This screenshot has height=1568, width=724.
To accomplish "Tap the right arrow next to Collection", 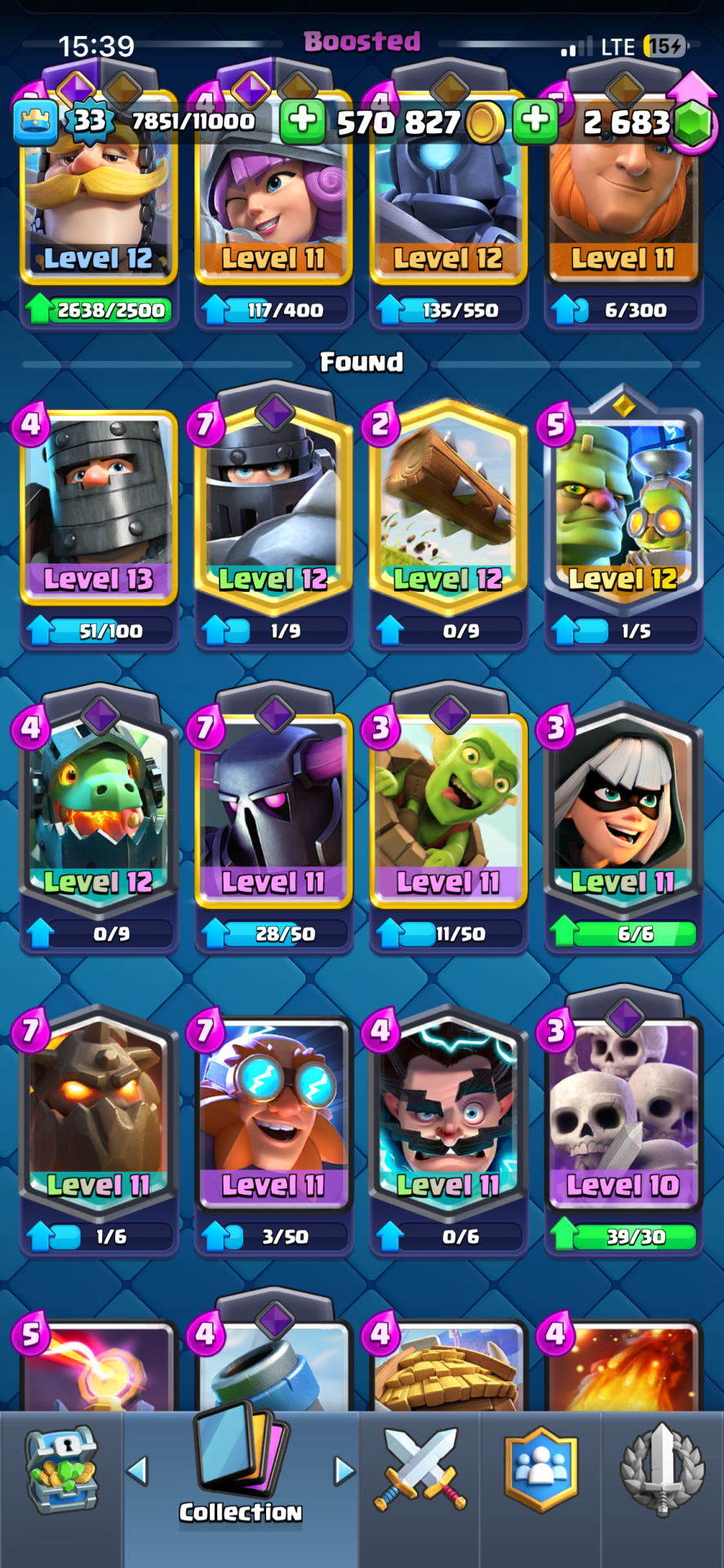I will pyautogui.click(x=344, y=1471).
